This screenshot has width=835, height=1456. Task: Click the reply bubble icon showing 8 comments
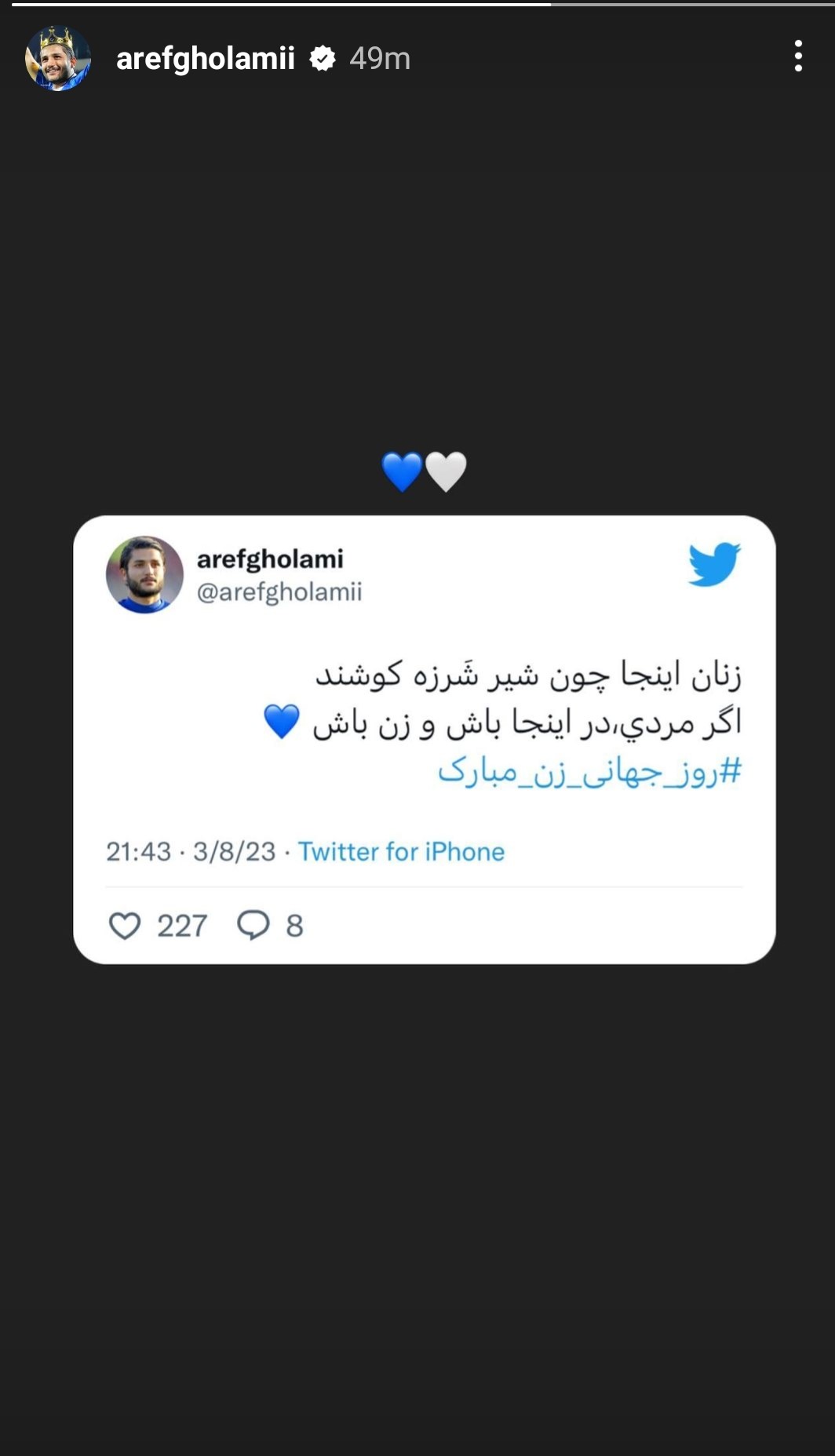pyautogui.click(x=255, y=926)
